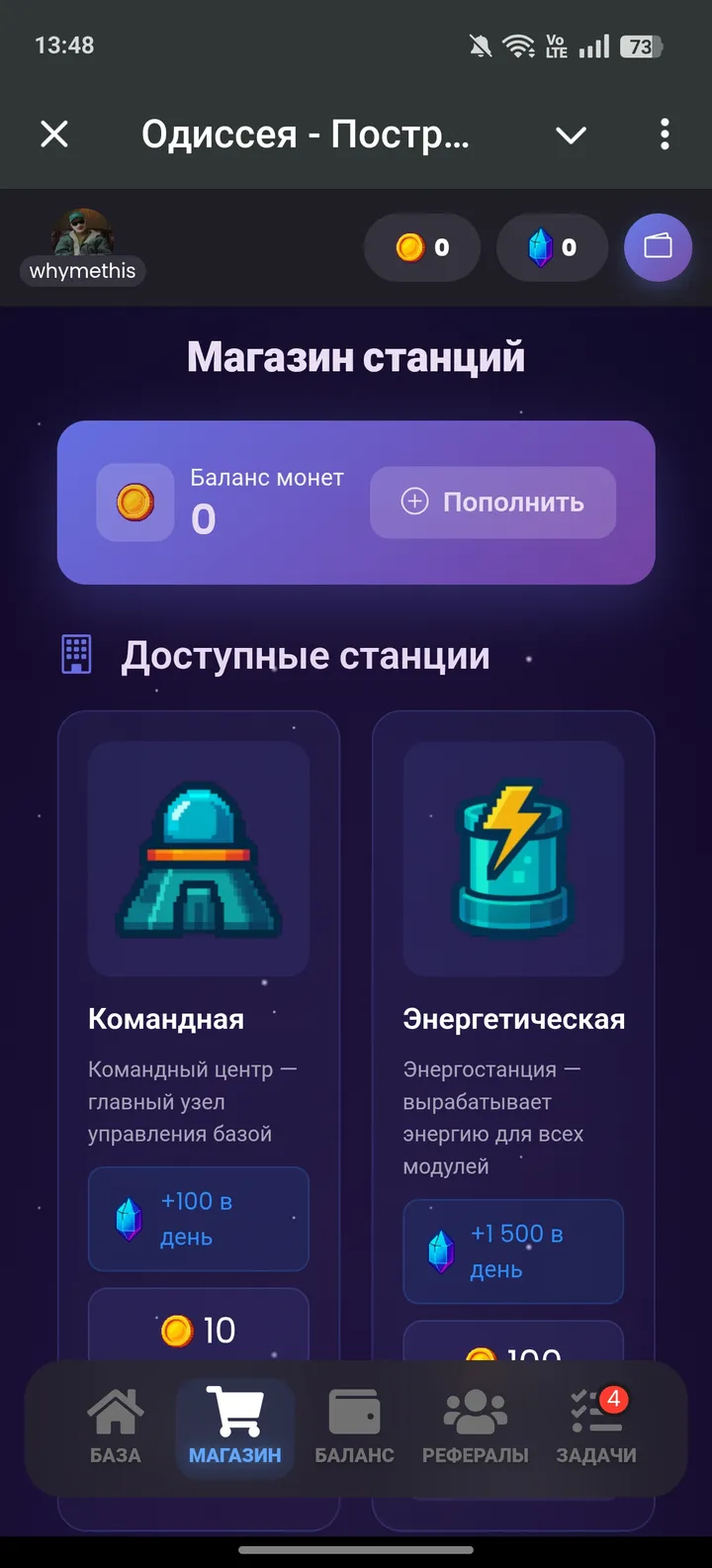Tap the +100 в день chip on Командная card
712x1568 pixels.
(x=198, y=1219)
